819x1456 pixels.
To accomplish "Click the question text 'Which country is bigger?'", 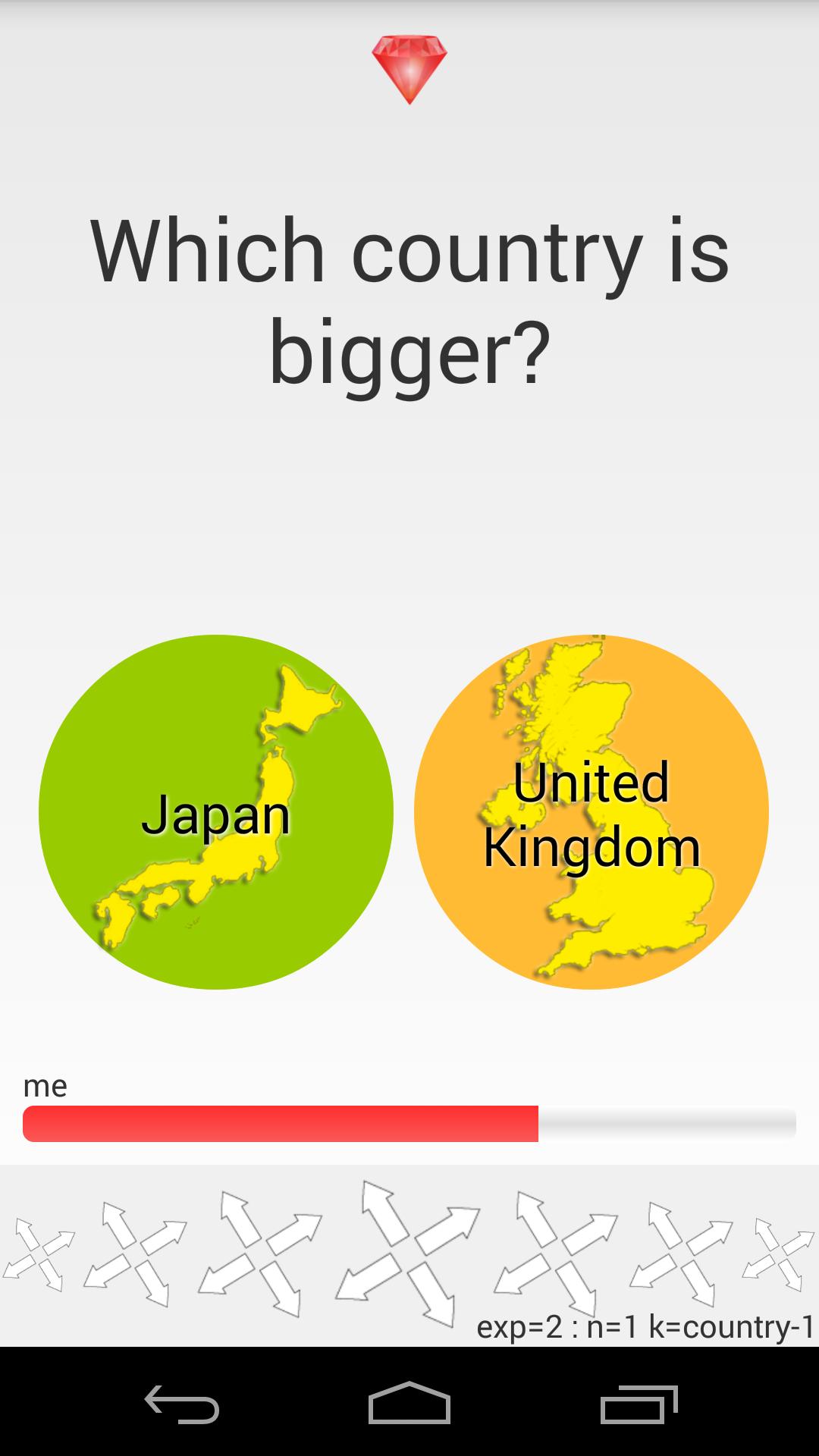I will pos(409,296).
